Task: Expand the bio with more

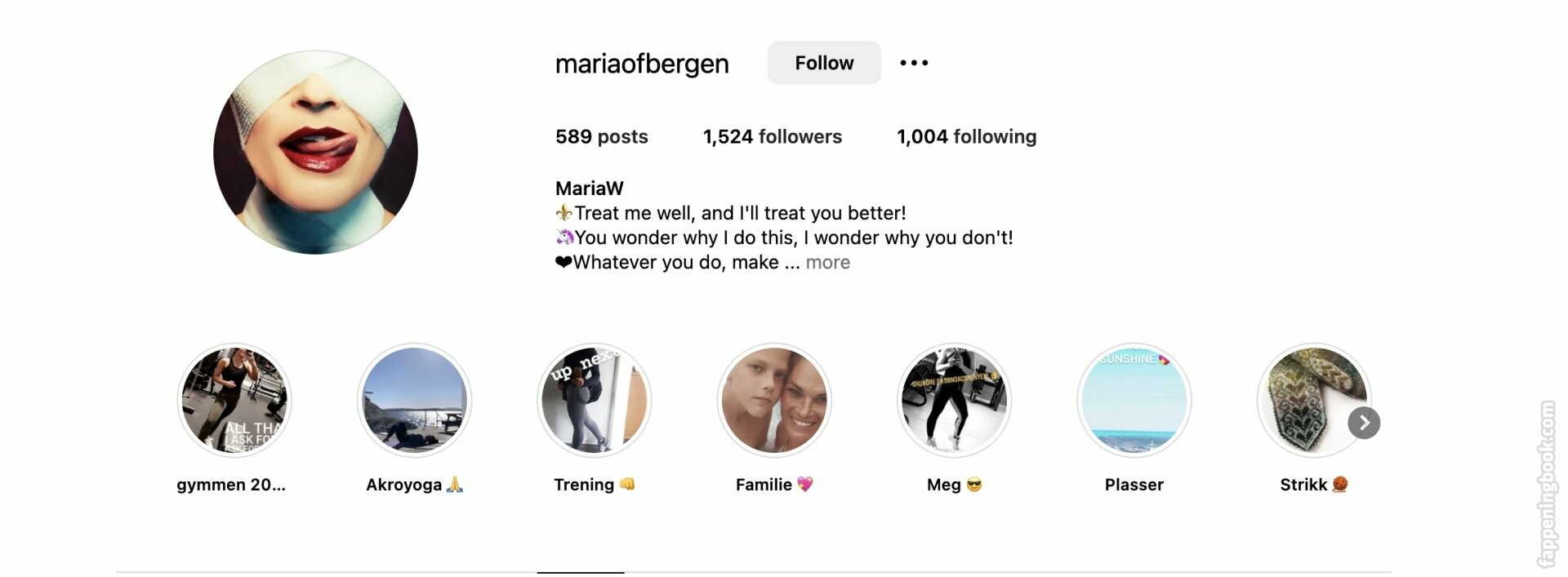Action: point(827,262)
